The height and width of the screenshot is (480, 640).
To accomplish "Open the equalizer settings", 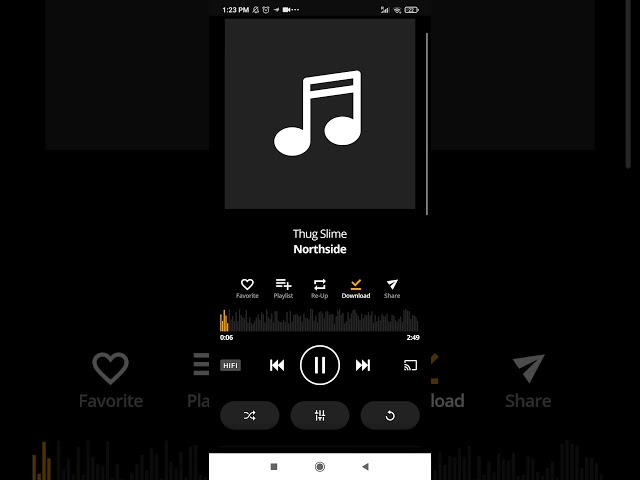I will point(320,415).
